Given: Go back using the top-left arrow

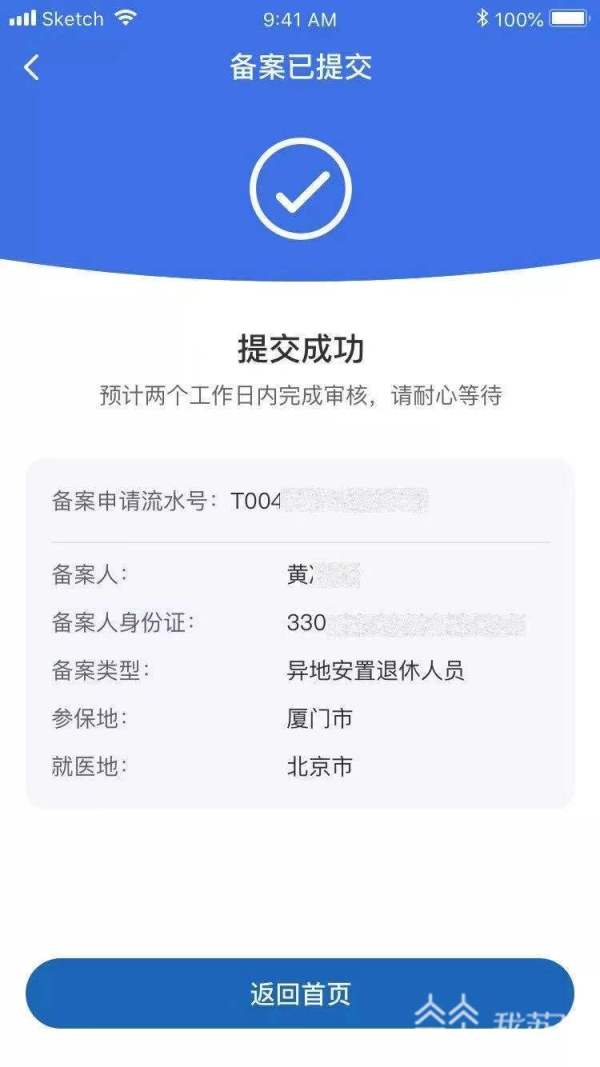Looking at the screenshot, I should (32, 67).
